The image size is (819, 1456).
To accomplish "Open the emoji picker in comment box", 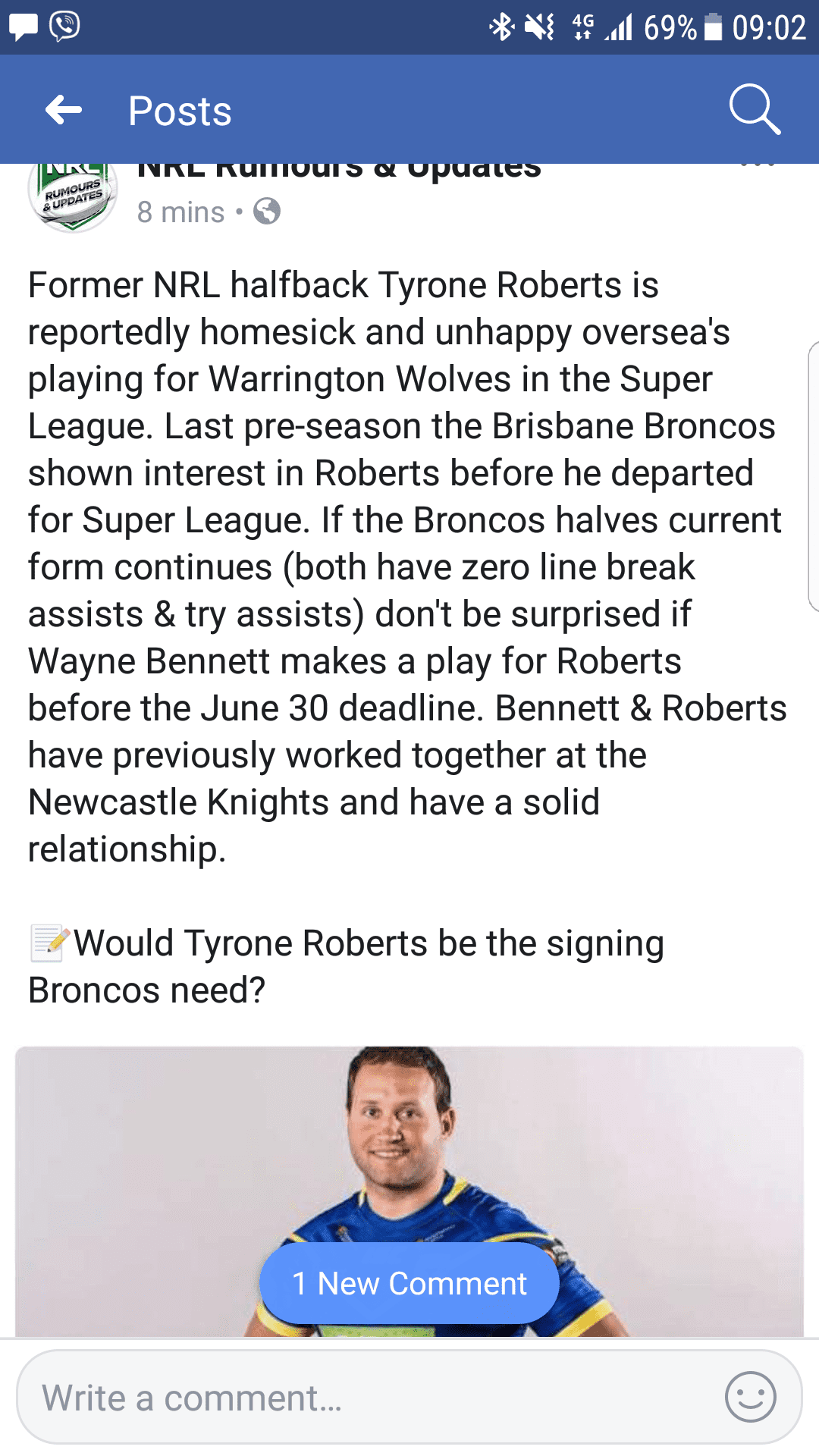I will coord(750,1397).
